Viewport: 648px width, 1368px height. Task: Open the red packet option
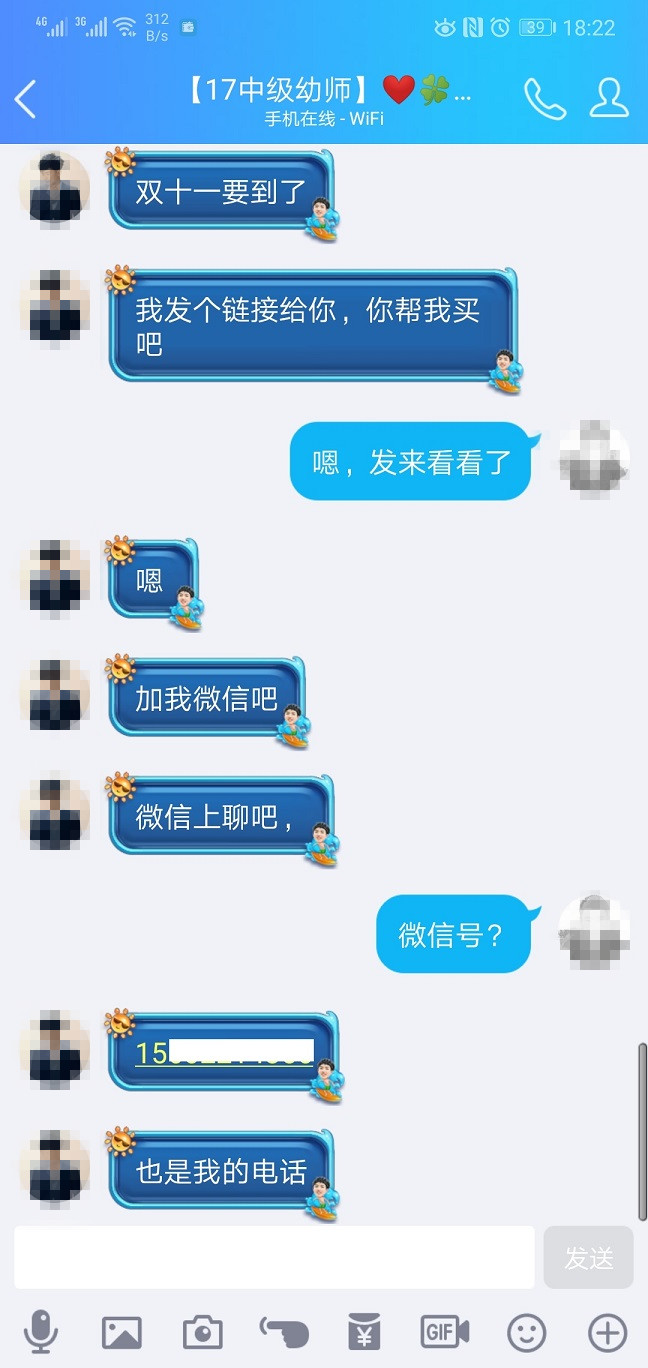[x=364, y=1332]
